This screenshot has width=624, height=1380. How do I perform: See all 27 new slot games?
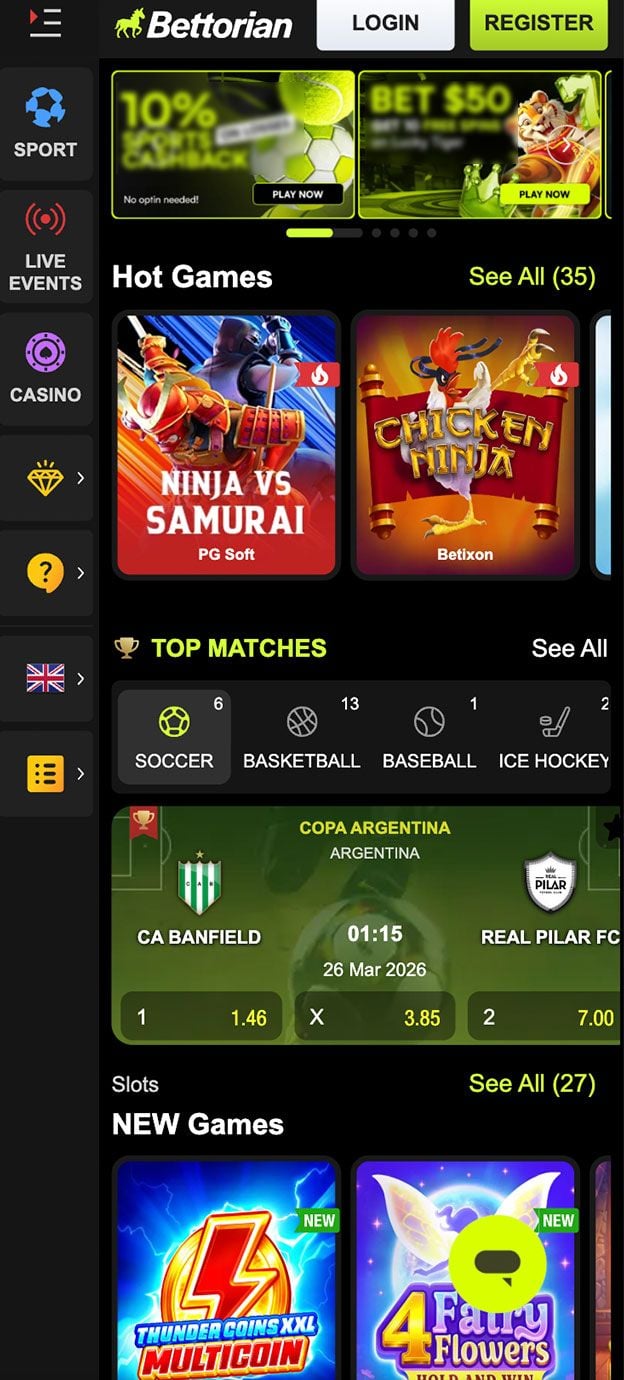531,1084
